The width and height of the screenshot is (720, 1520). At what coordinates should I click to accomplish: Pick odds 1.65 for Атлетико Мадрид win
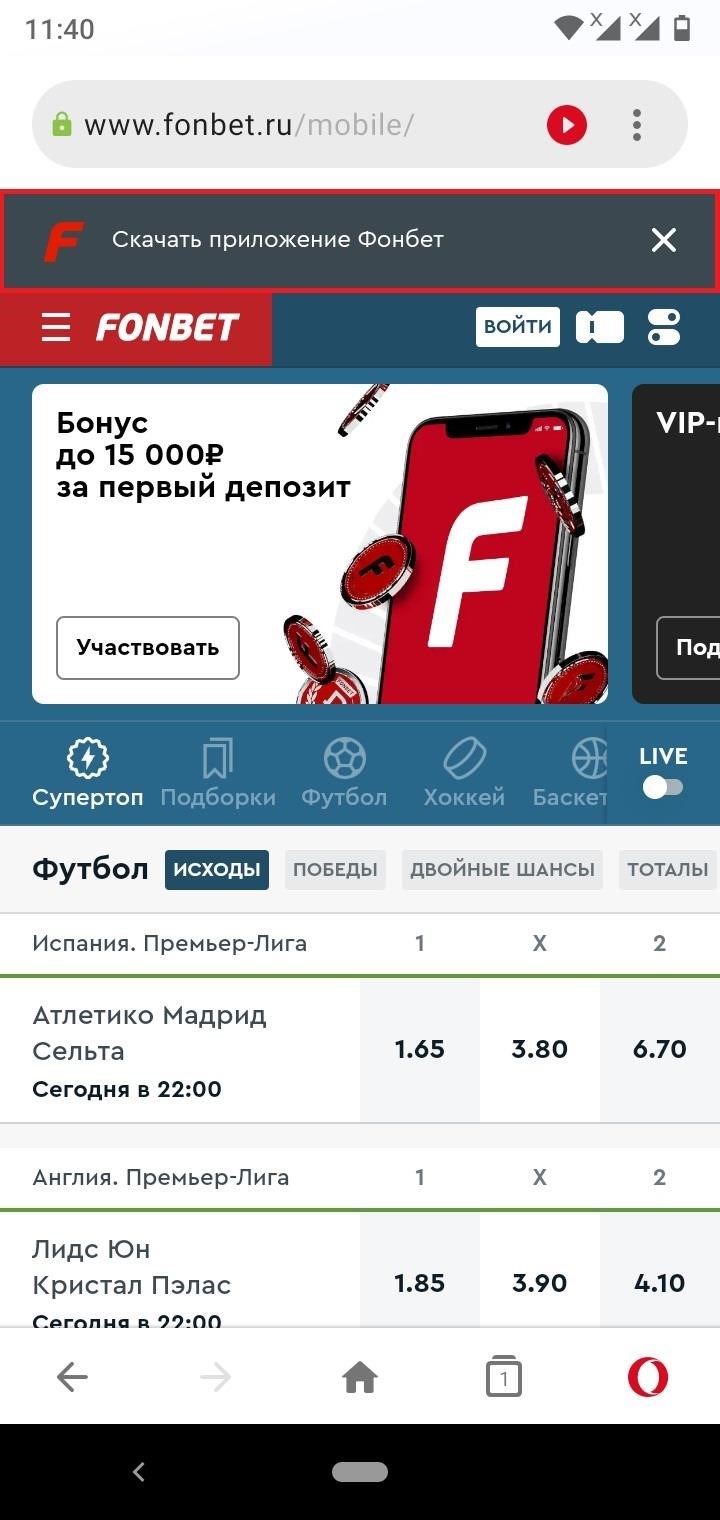point(419,1050)
